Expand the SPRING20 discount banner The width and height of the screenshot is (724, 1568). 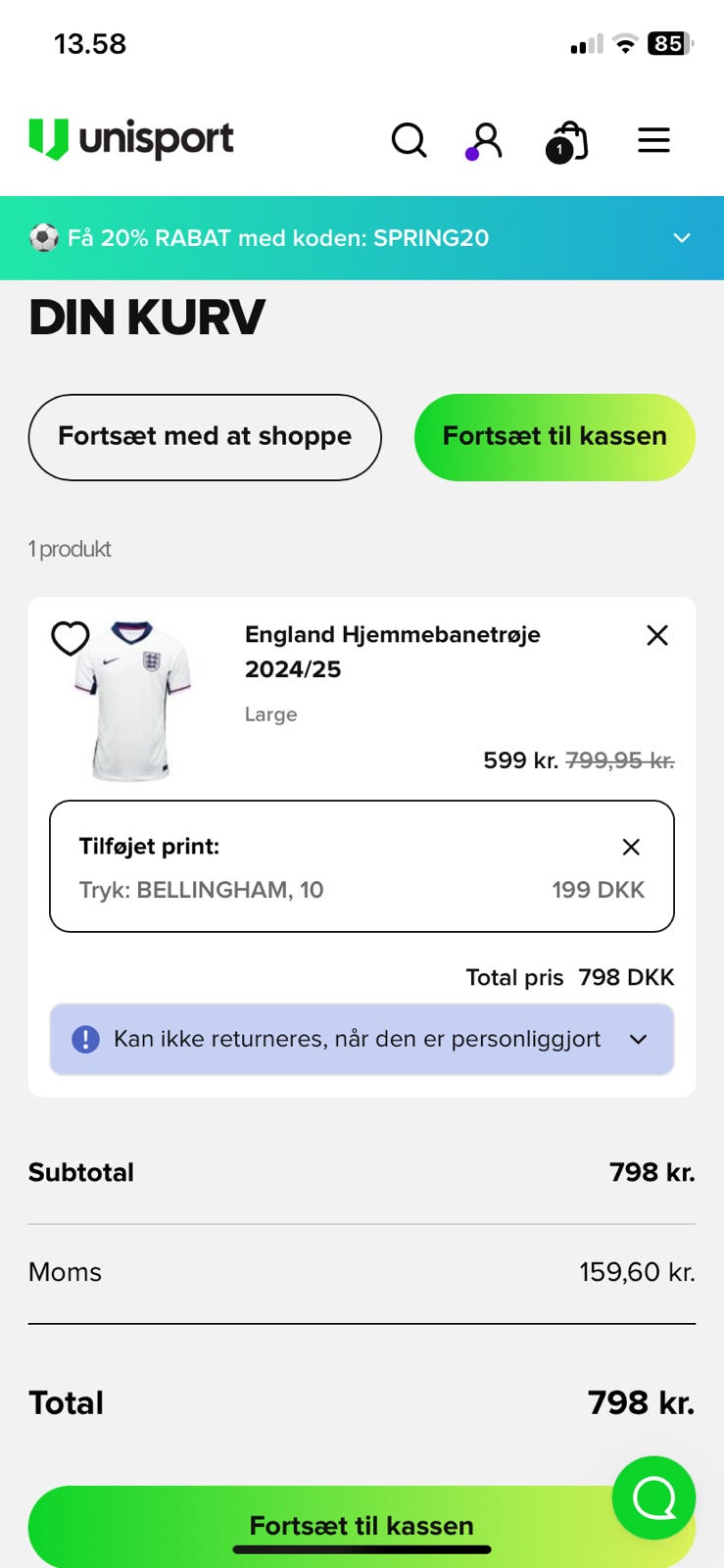(682, 238)
